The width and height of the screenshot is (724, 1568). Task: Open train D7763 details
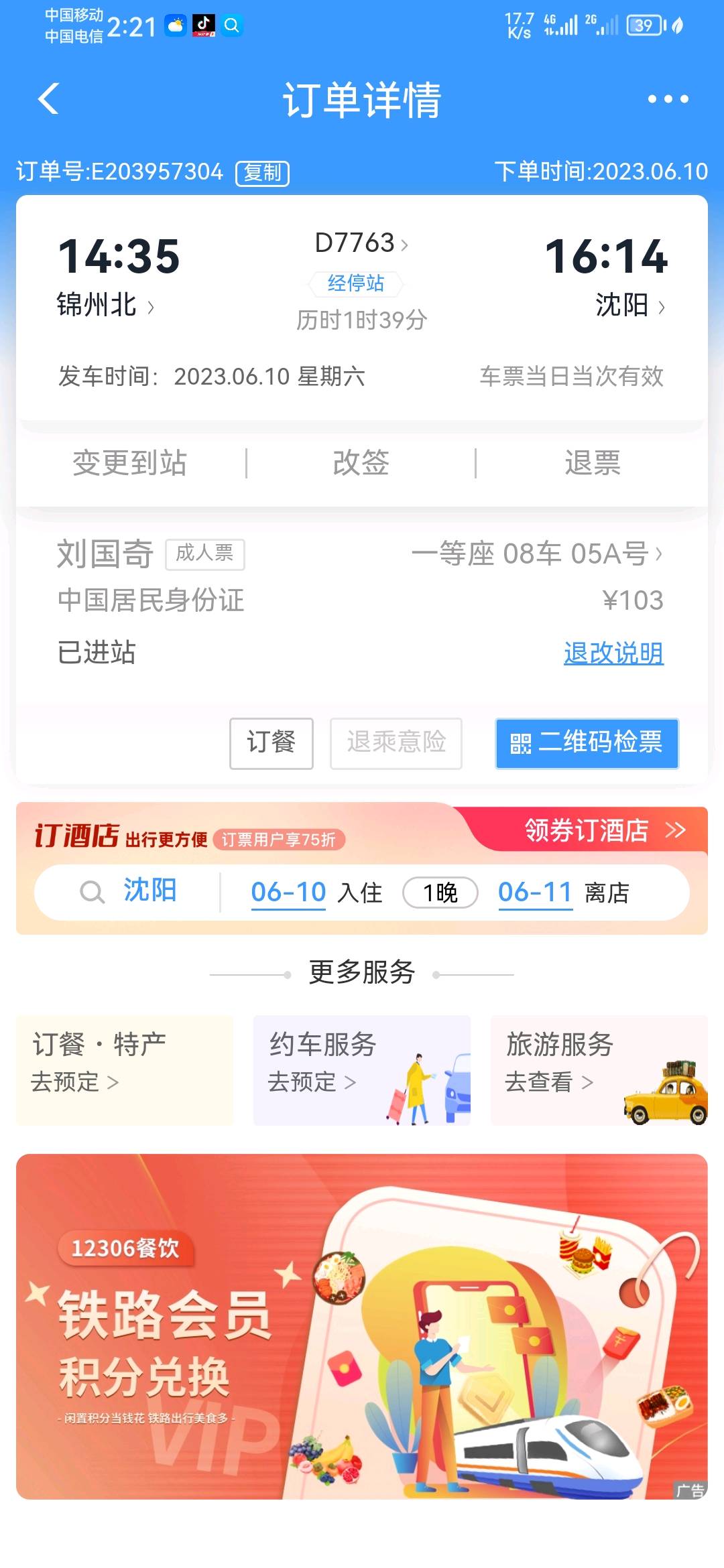(361, 243)
